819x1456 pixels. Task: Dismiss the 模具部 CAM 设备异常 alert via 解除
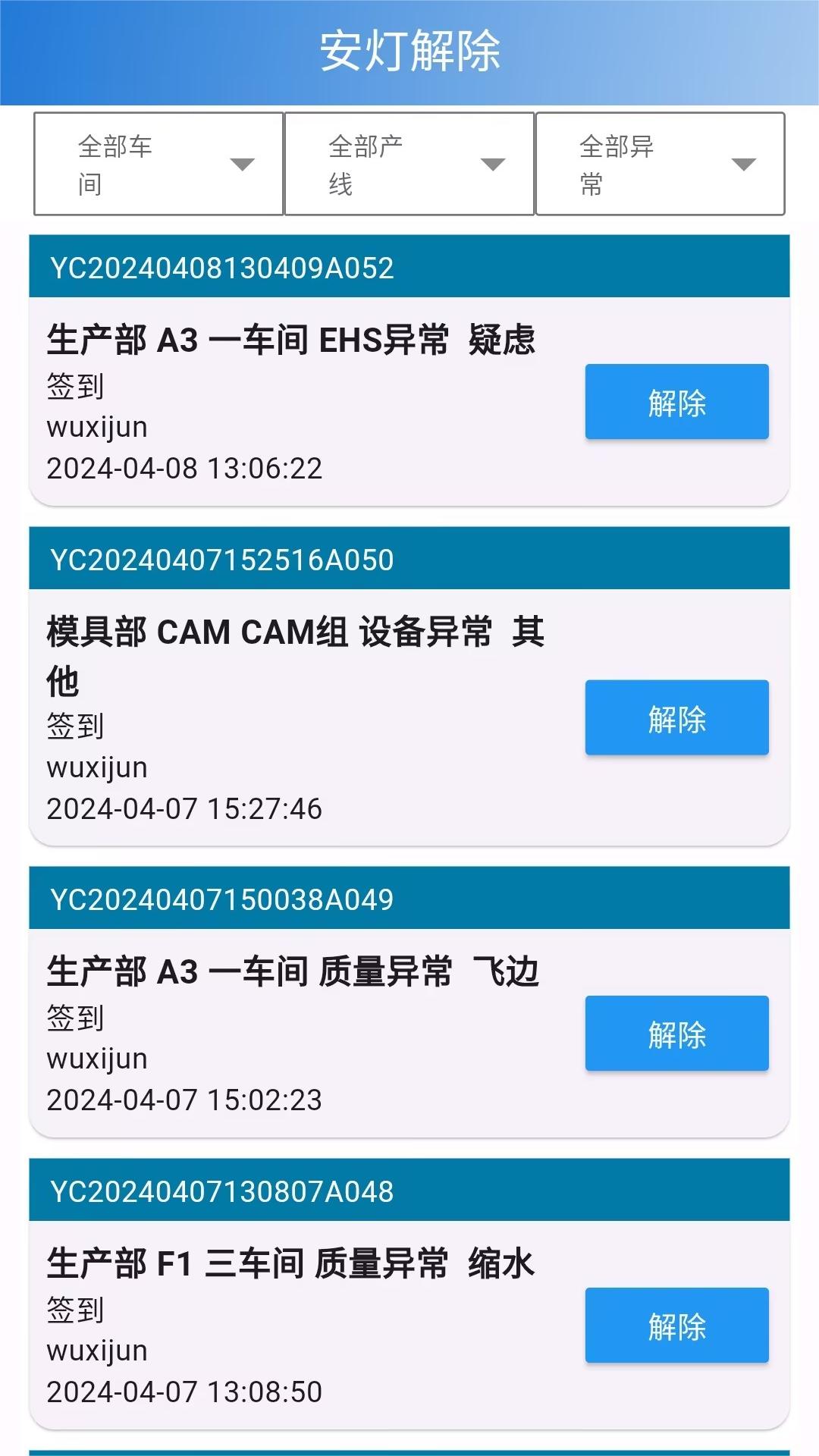[676, 717]
